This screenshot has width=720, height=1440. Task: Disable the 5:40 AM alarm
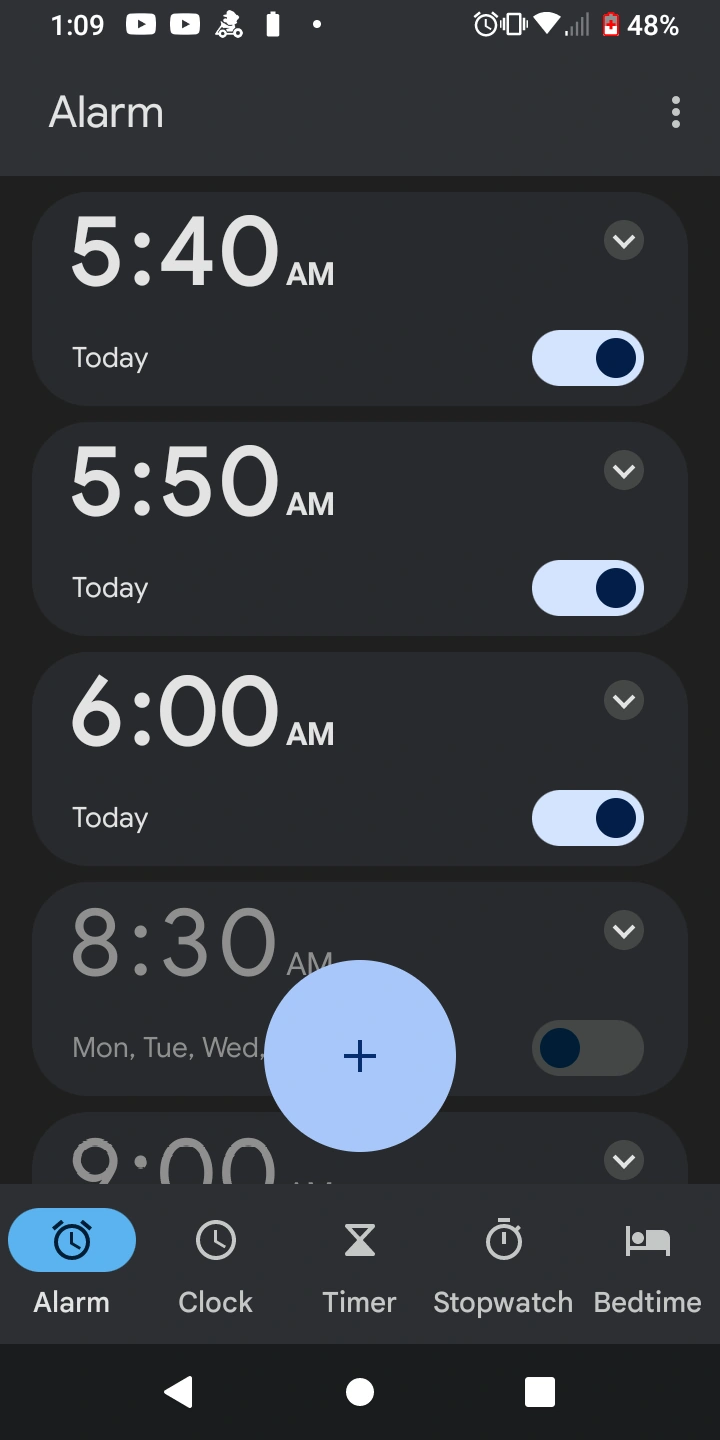(587, 358)
